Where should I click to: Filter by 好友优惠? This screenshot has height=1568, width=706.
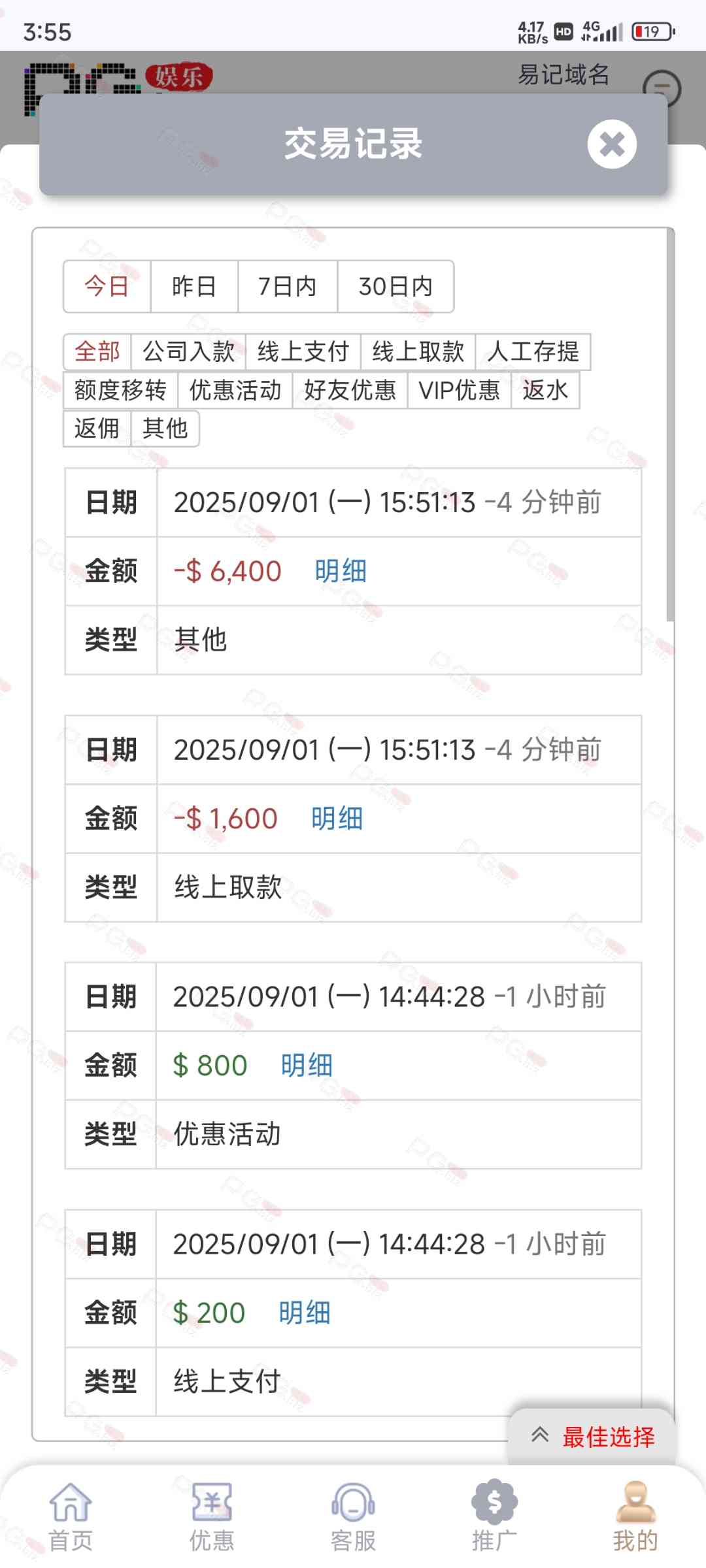[350, 390]
